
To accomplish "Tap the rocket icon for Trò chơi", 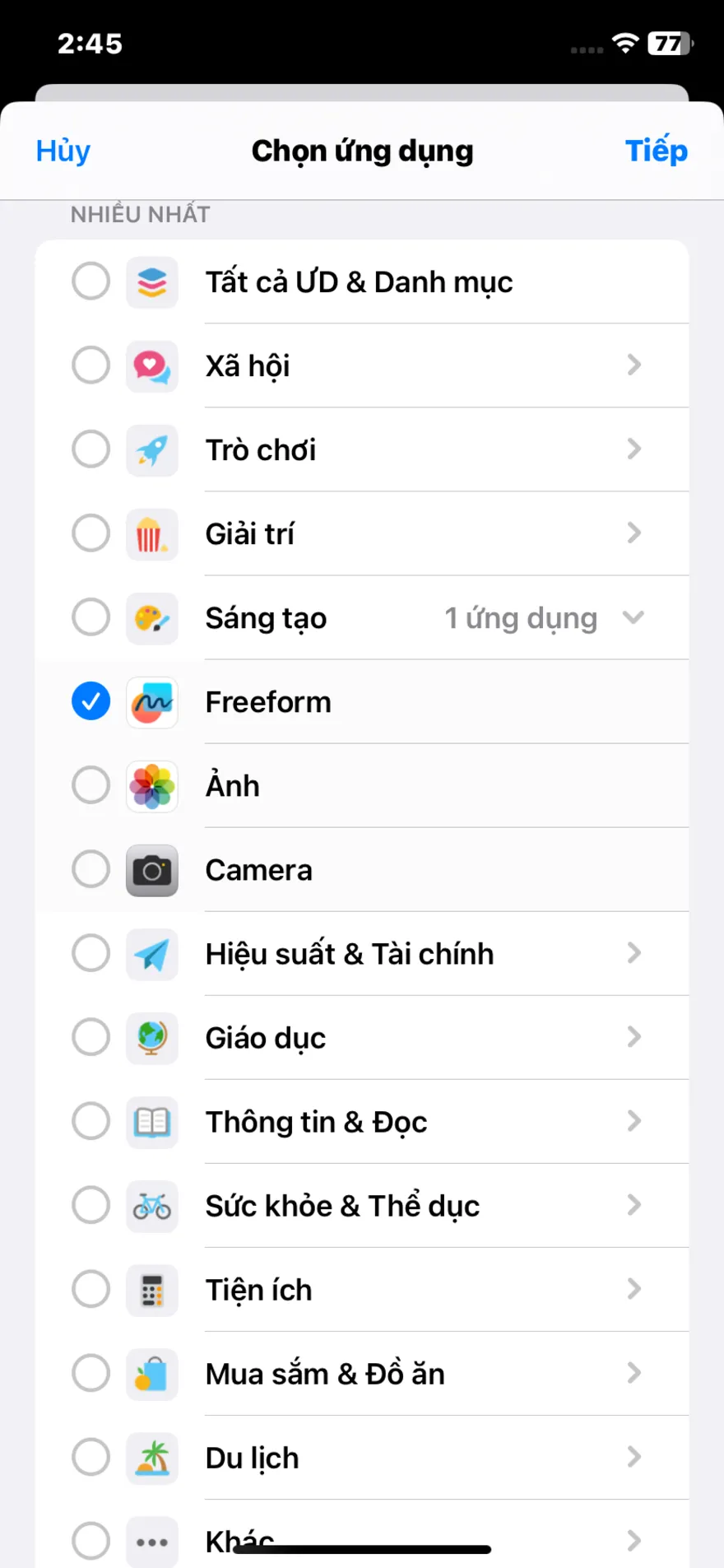I will click(151, 449).
